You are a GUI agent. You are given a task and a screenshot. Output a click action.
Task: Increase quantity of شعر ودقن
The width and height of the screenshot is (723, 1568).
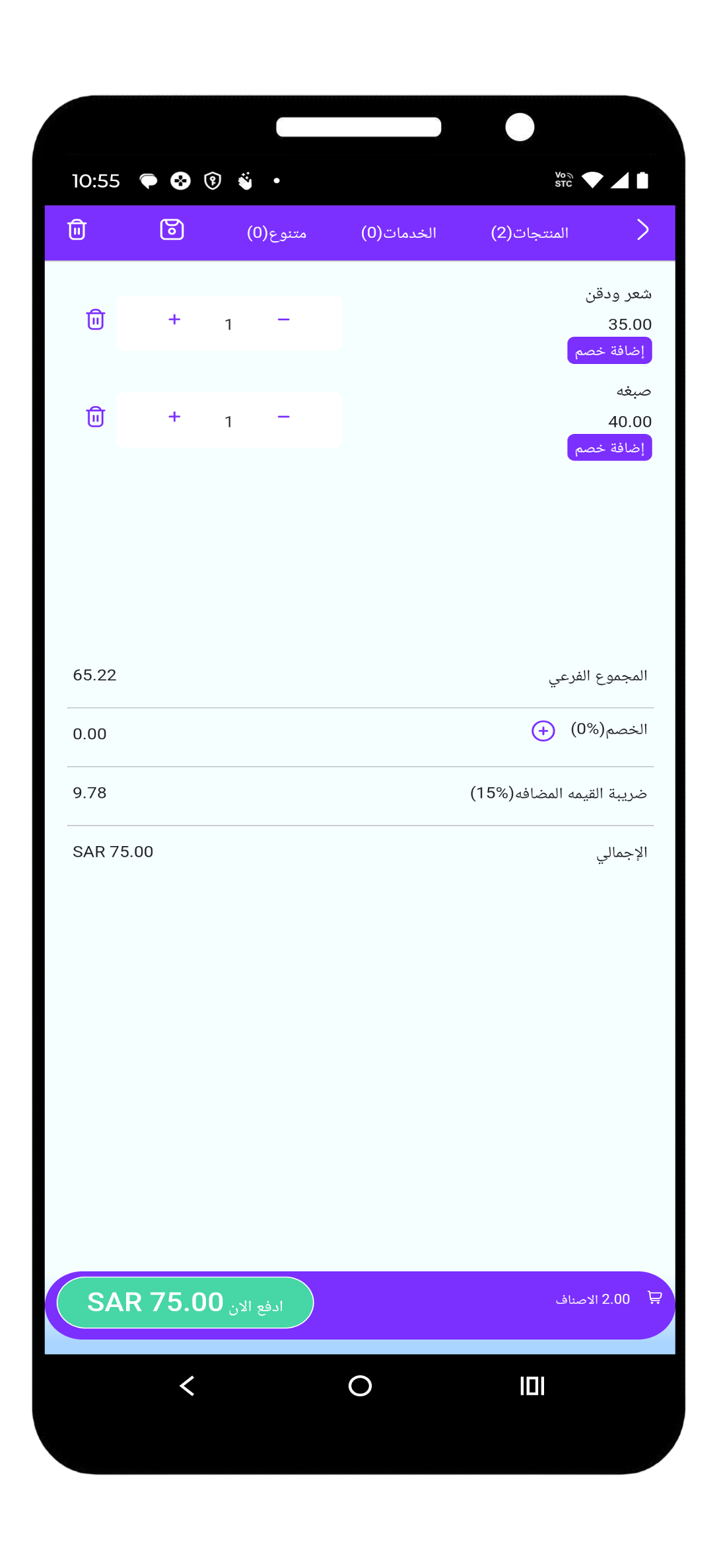[174, 320]
